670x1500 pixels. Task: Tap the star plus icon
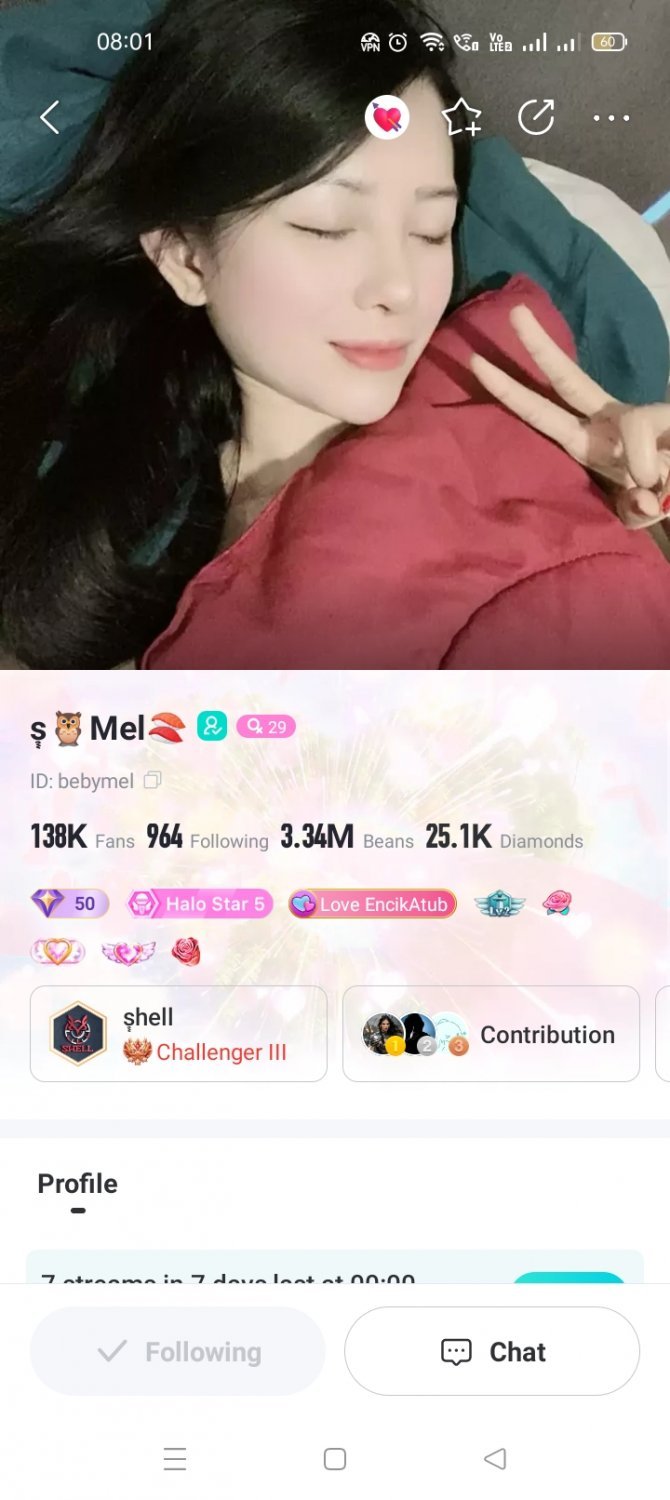click(x=462, y=118)
